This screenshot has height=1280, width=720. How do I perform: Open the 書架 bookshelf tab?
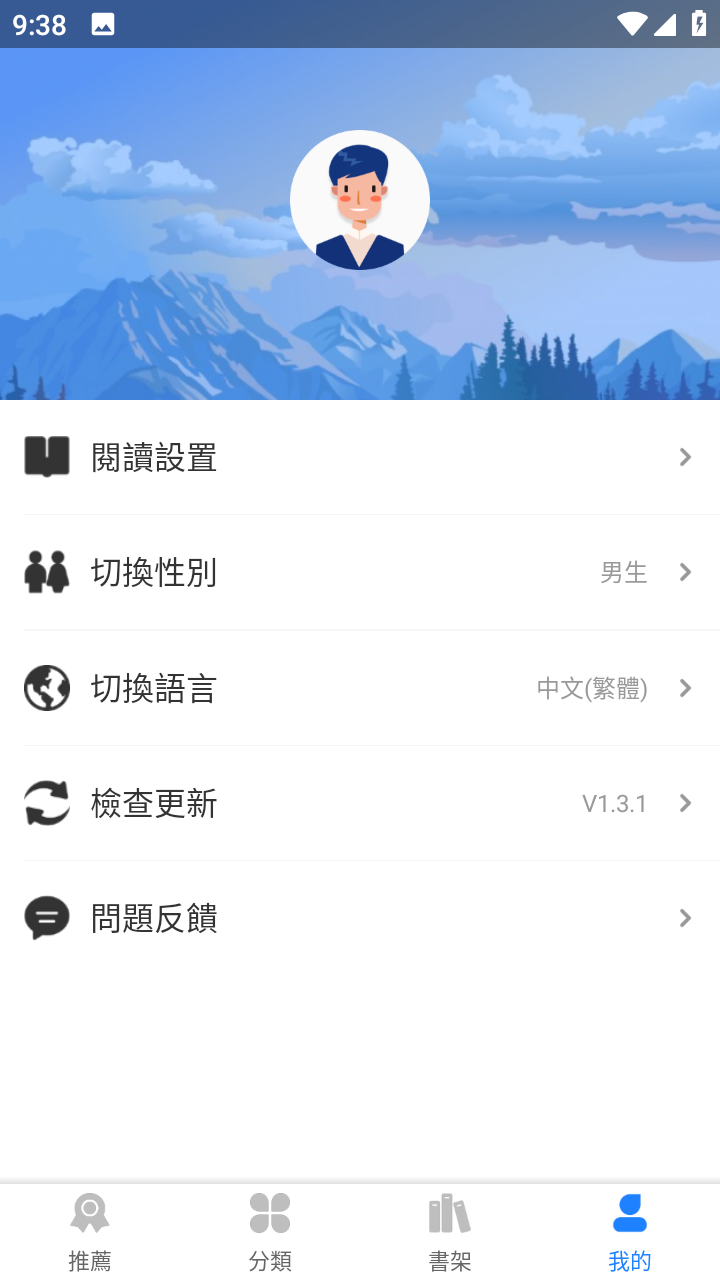(450, 1232)
